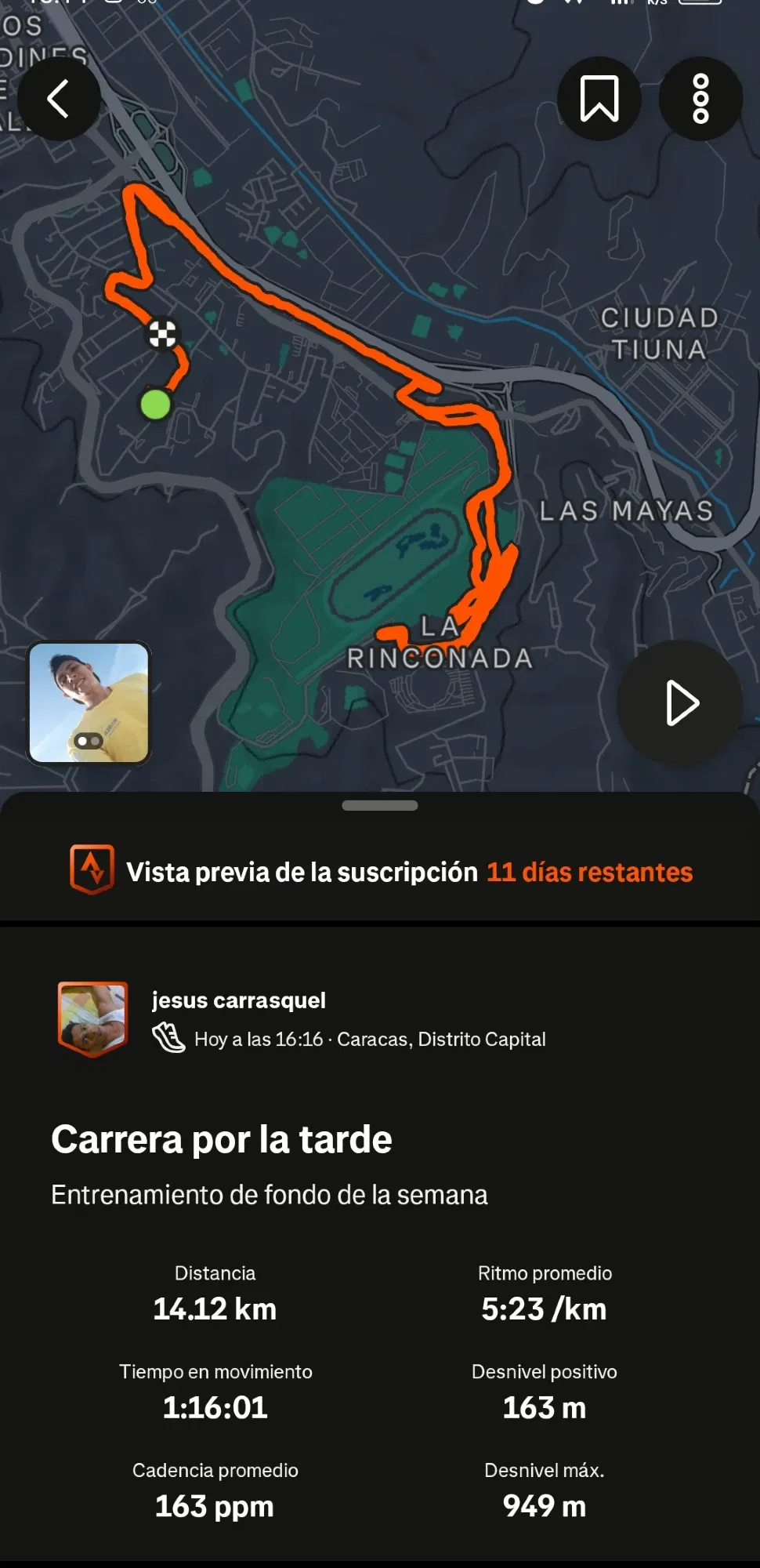Viewport: 760px width, 1568px height.
Task: Tap the Desnivel positivo value 163 m
Action: pos(545,1406)
